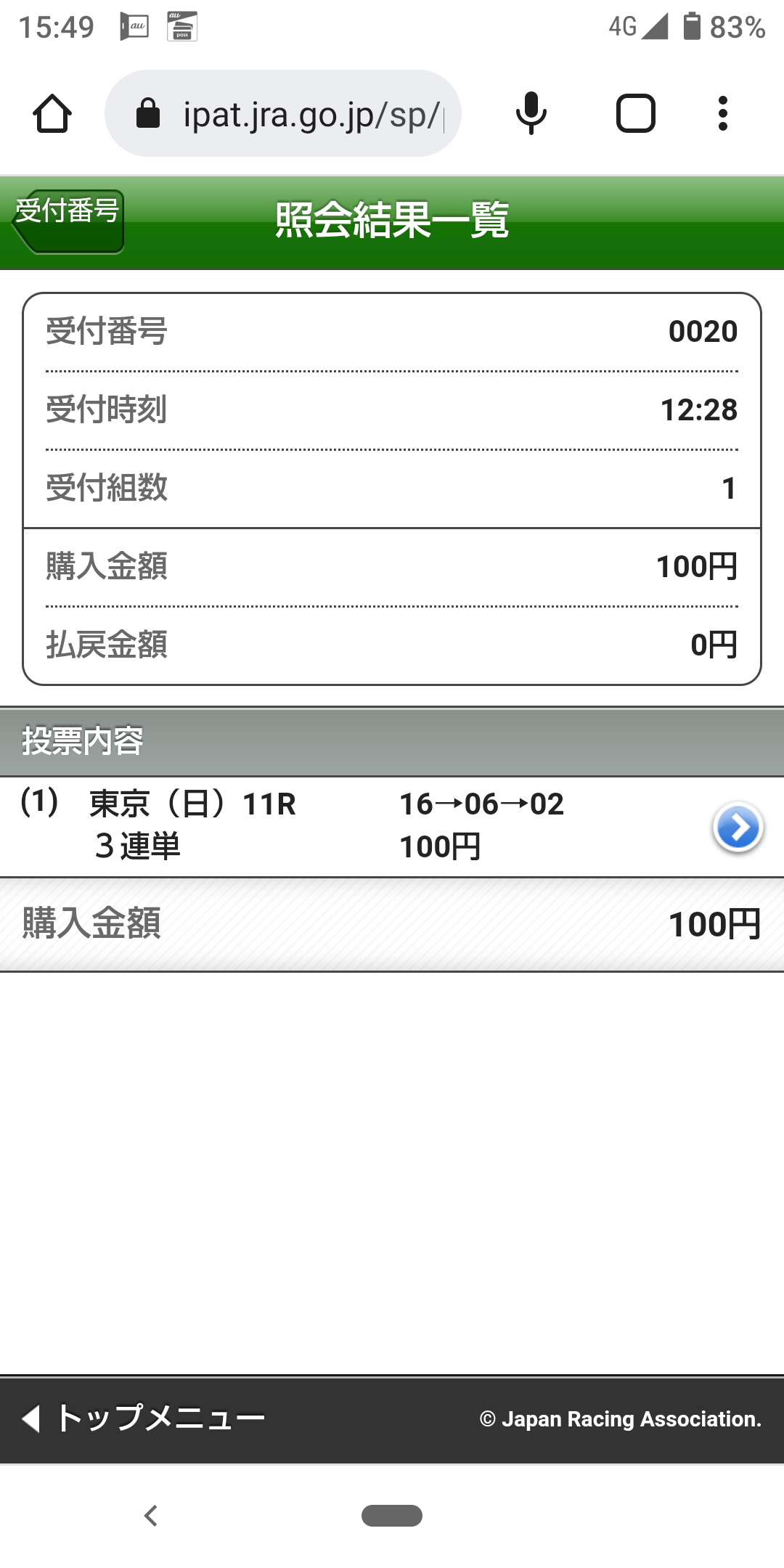Open the blue arrow beside the 3連単 bet
Viewport: 784px width, 1568px height.
pos(739,827)
